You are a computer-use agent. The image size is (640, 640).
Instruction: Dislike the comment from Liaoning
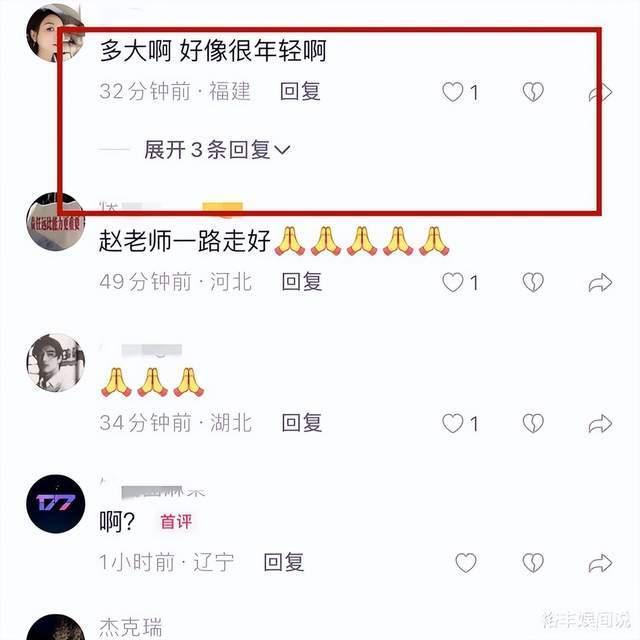[533, 563]
